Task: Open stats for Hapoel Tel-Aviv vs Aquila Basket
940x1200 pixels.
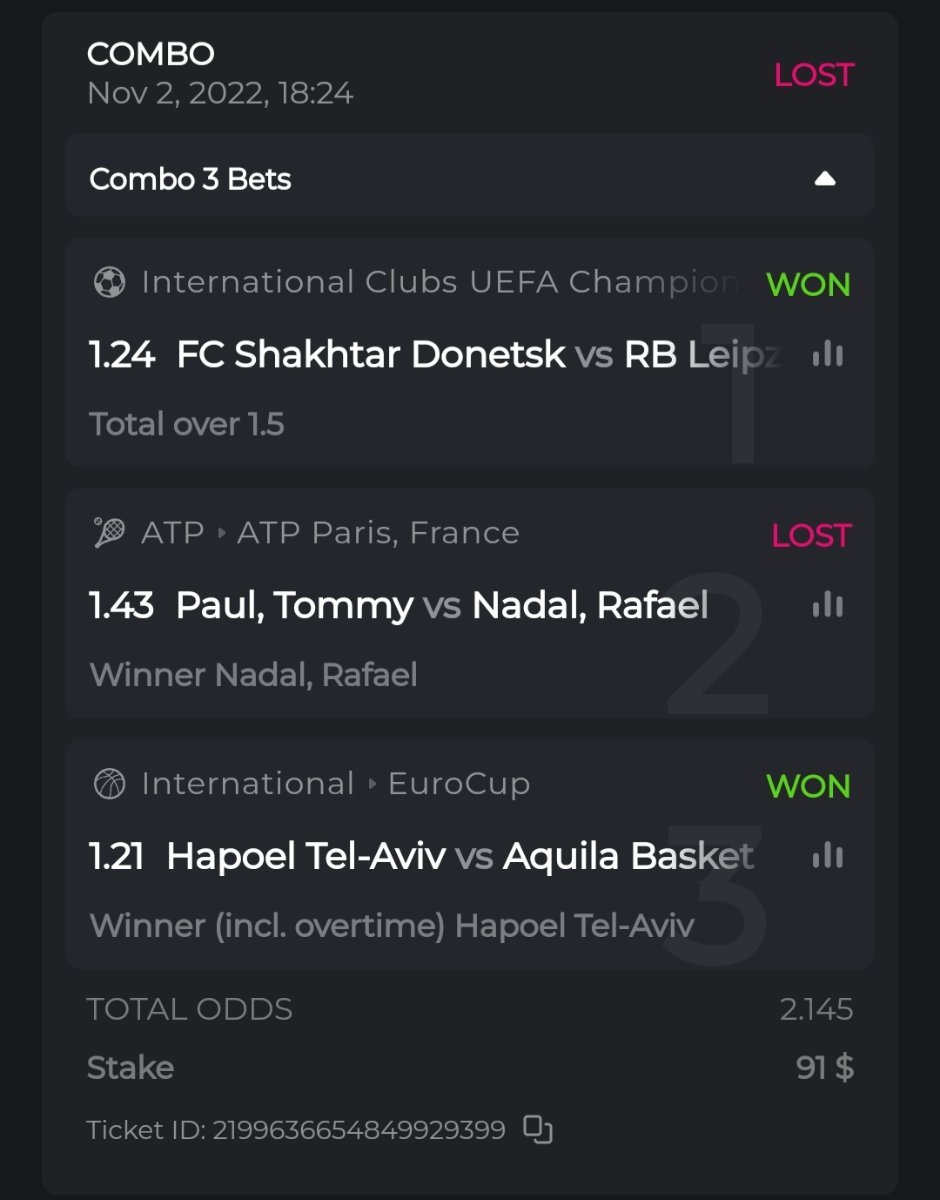Action: click(x=827, y=856)
